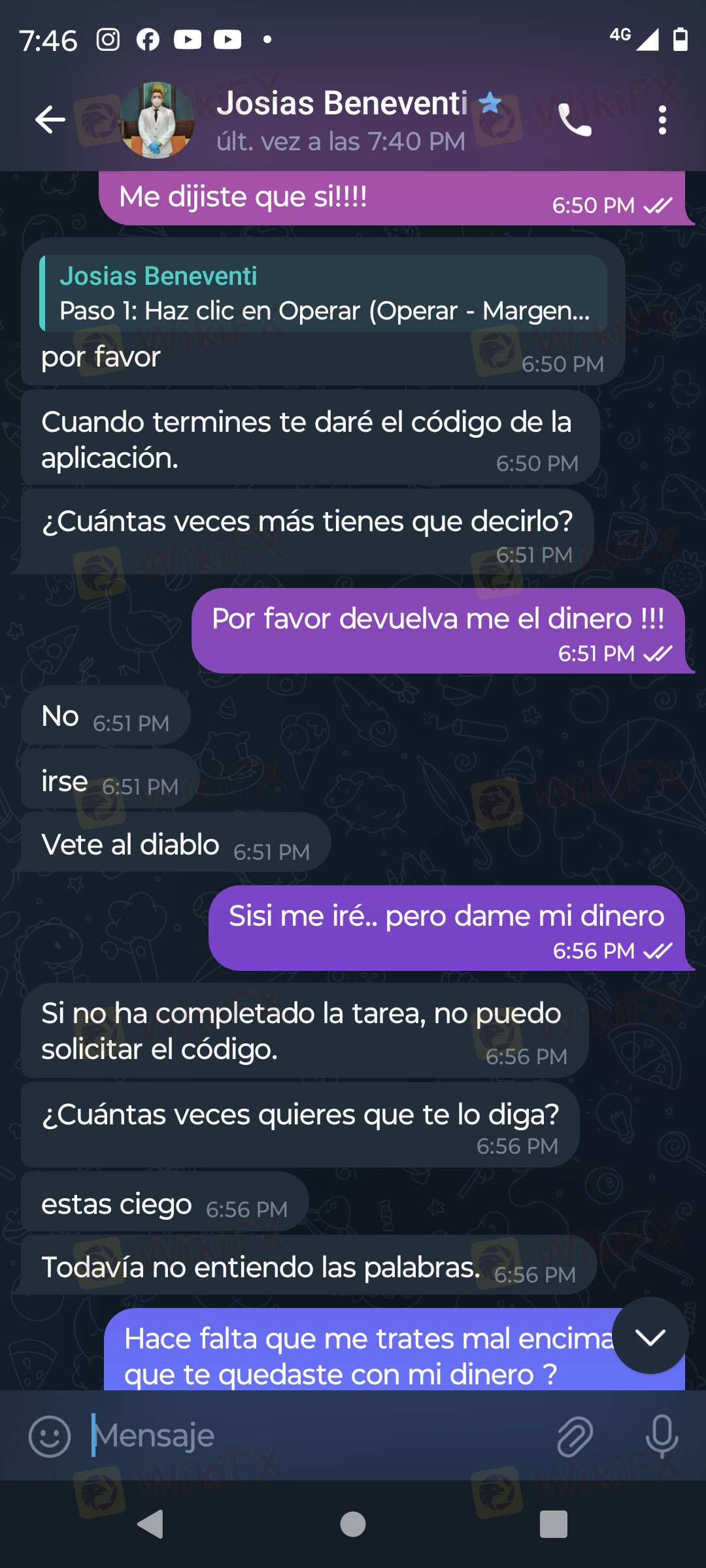Screen dimensions: 706x1568
Task: Focus the Mensaje text field
Action: pyautogui.click(x=314, y=1436)
